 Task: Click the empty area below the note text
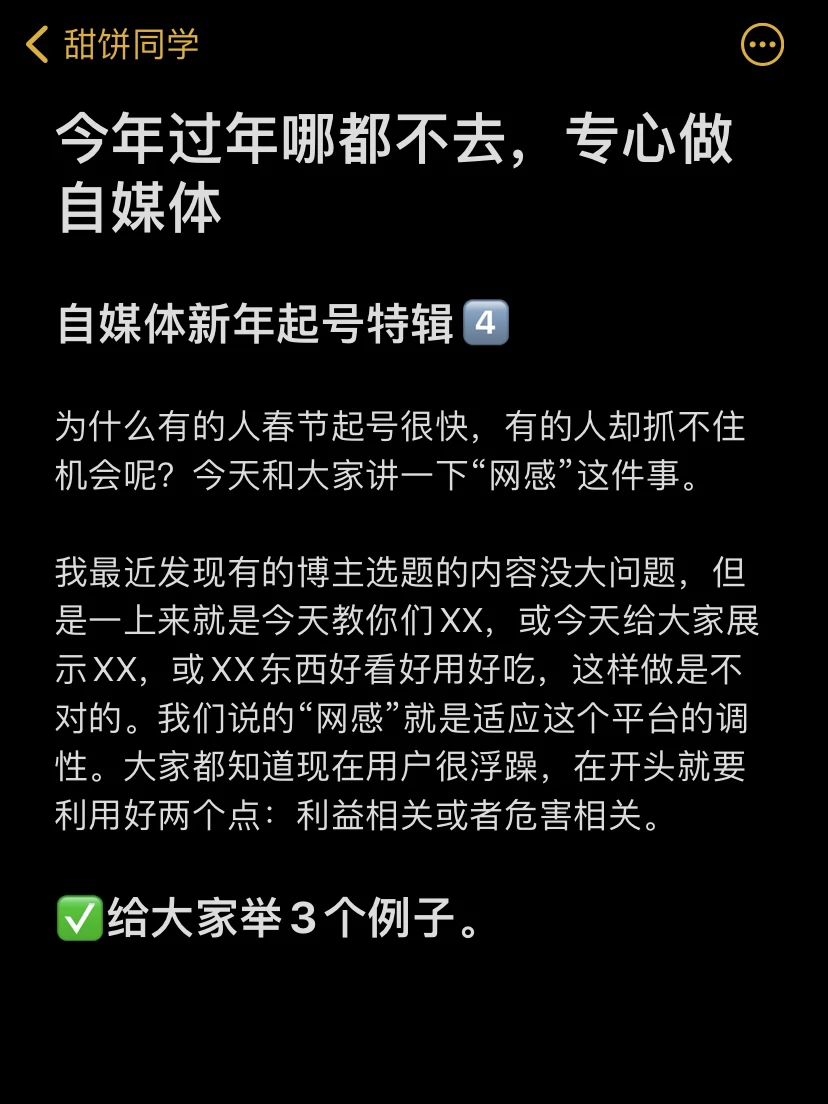pos(414,1030)
